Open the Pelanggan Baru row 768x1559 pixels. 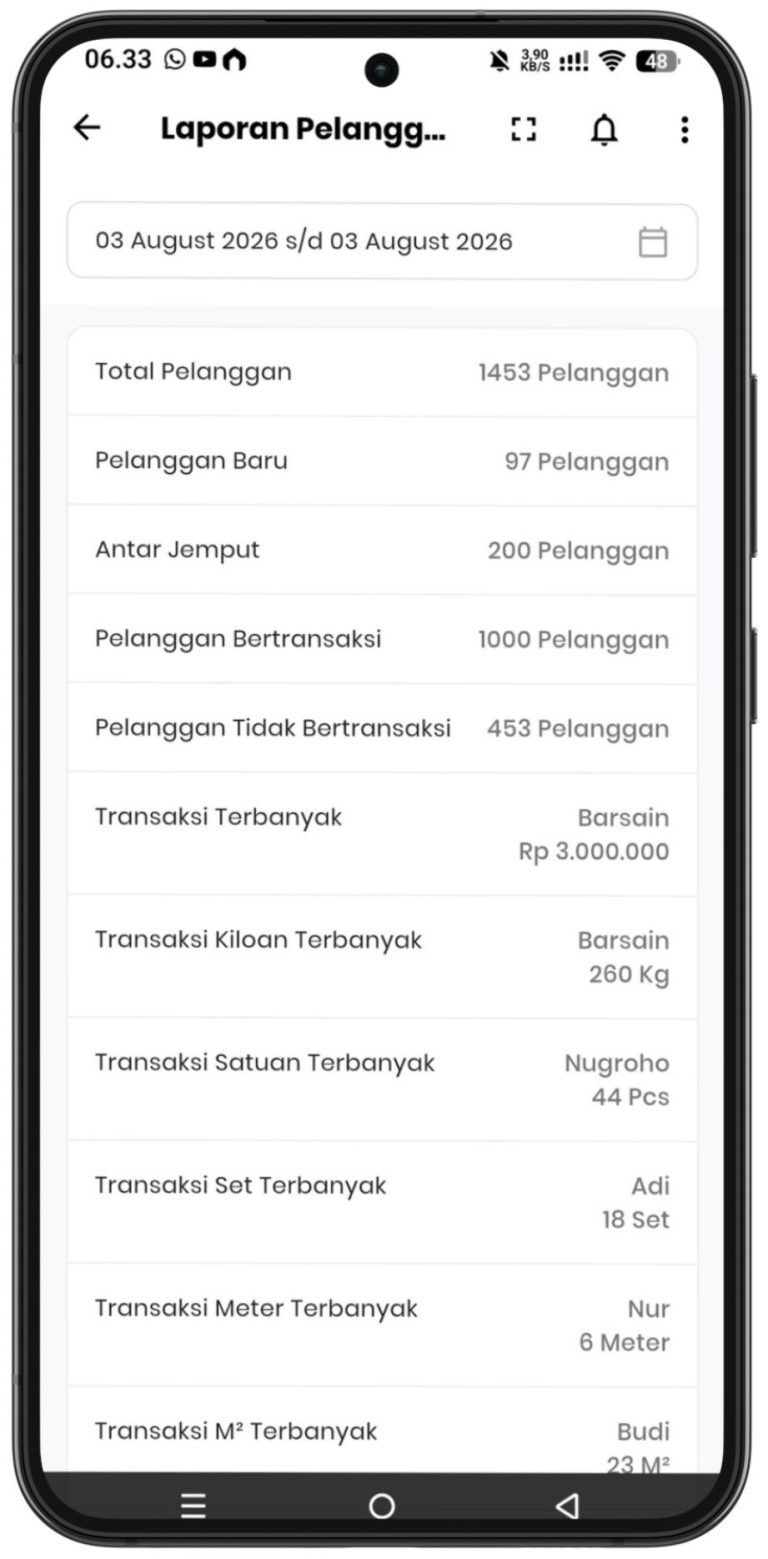[x=382, y=461]
